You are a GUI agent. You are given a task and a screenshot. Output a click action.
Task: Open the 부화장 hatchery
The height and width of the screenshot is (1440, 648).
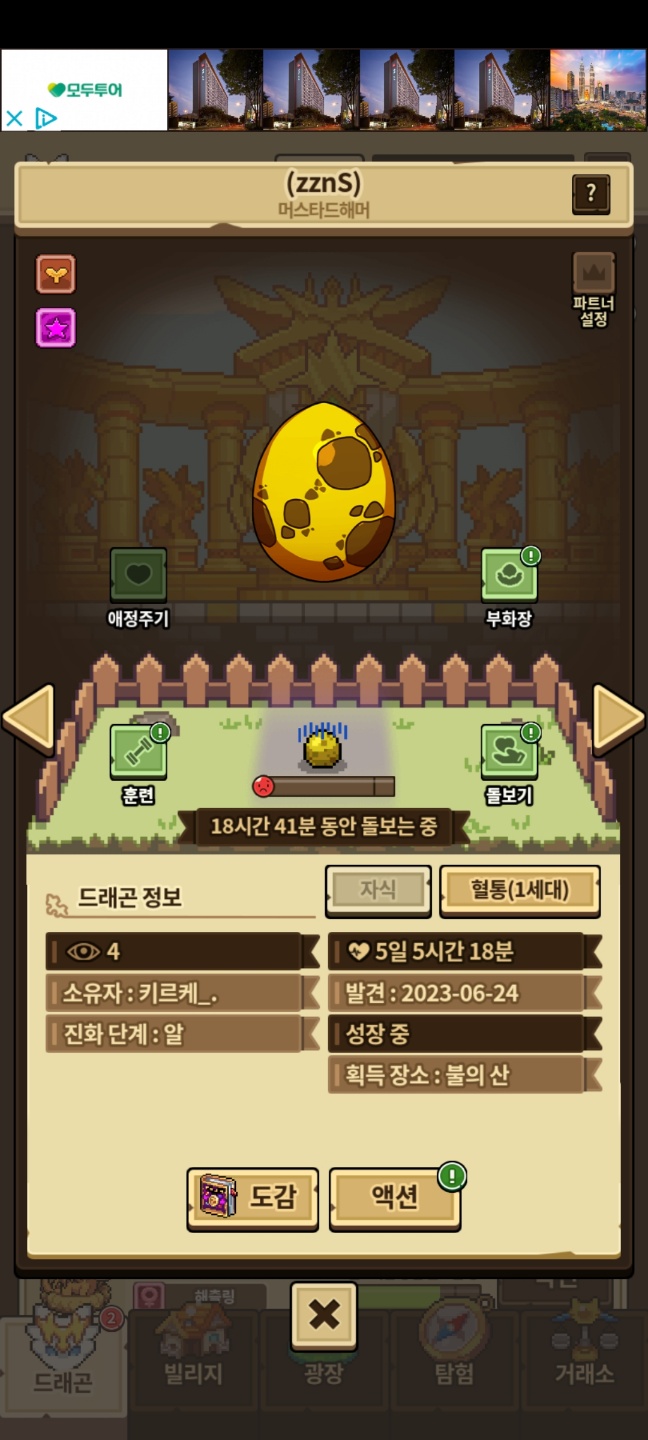point(509,576)
